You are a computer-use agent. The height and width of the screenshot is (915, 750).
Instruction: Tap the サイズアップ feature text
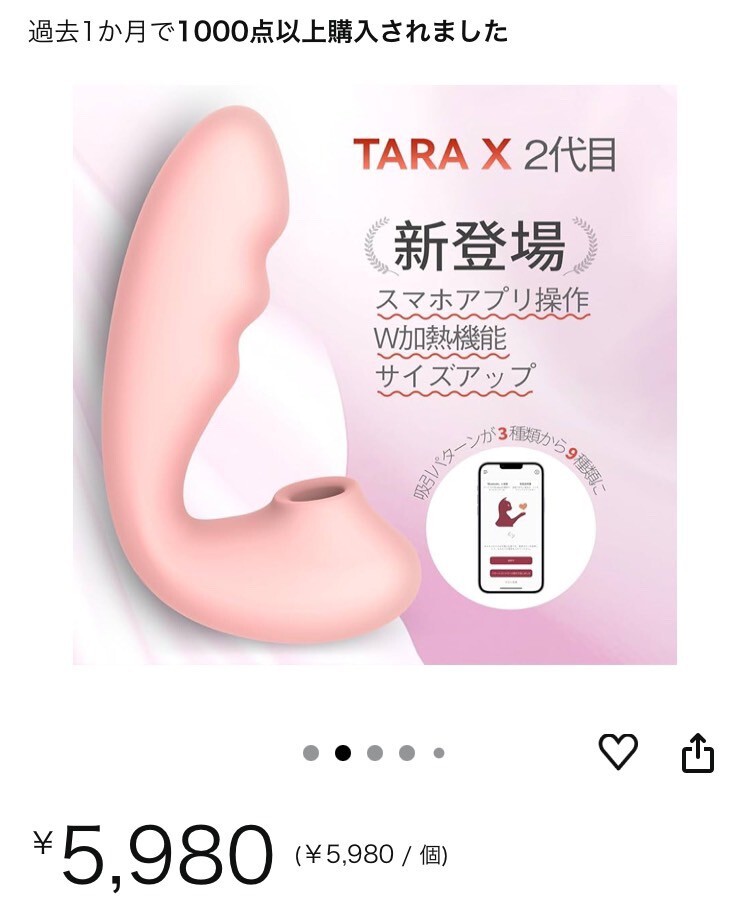point(459,378)
